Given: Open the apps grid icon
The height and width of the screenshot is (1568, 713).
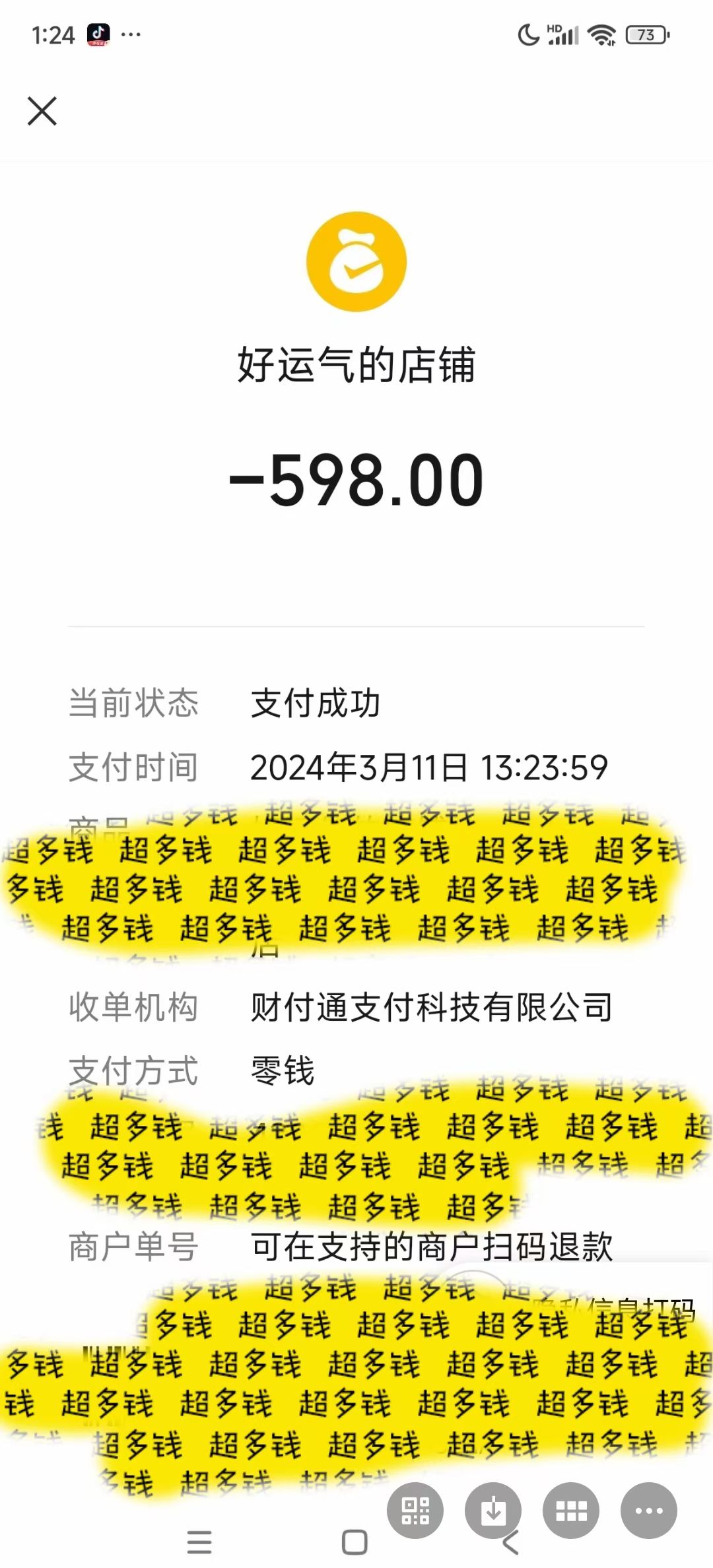Looking at the screenshot, I should pyautogui.click(x=572, y=1511).
